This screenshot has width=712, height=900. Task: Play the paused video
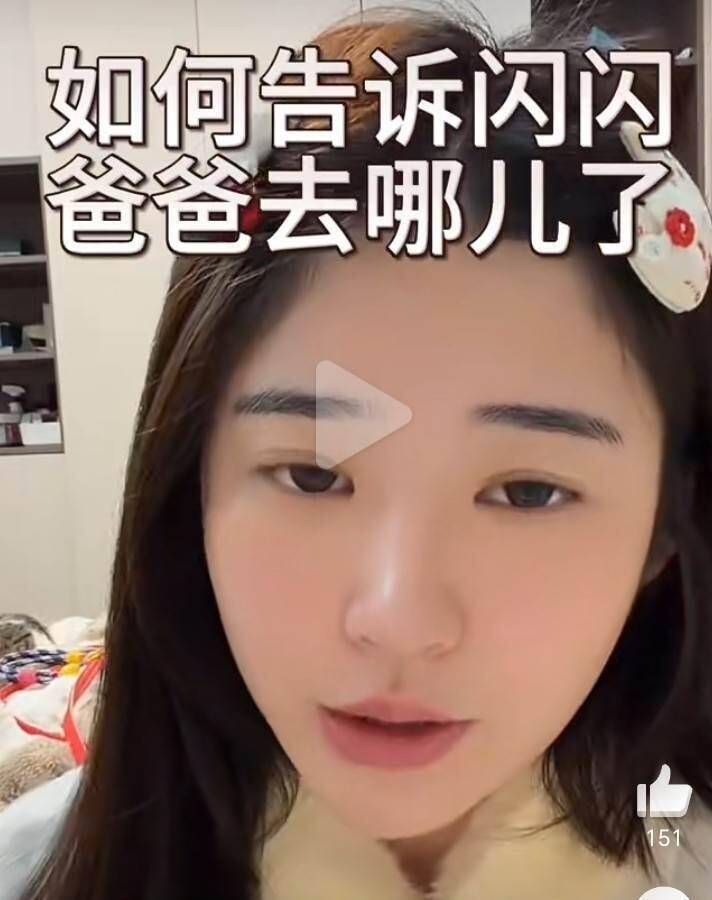pos(358,412)
